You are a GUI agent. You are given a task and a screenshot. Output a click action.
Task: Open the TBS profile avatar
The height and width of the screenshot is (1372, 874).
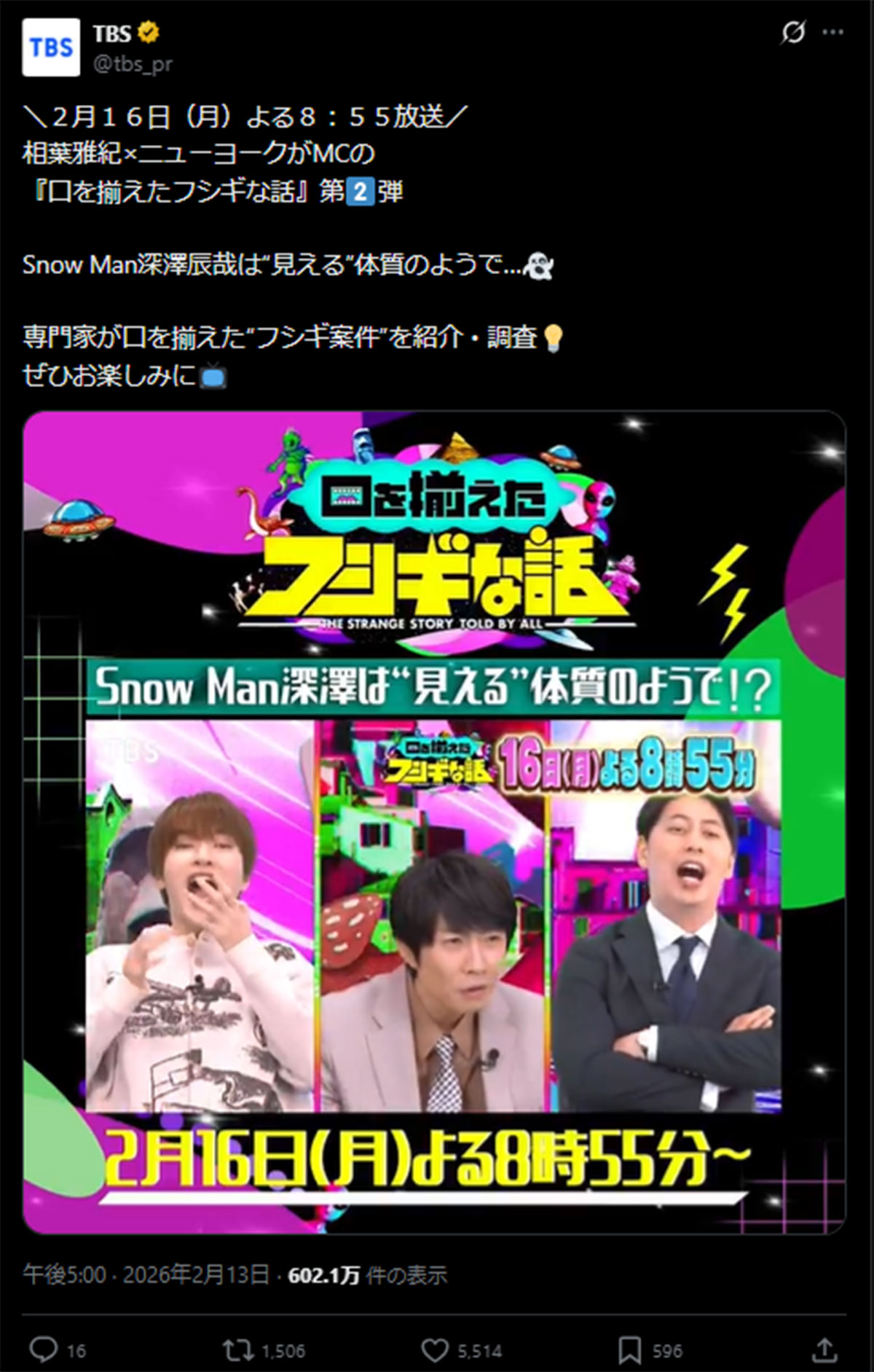click(x=51, y=48)
